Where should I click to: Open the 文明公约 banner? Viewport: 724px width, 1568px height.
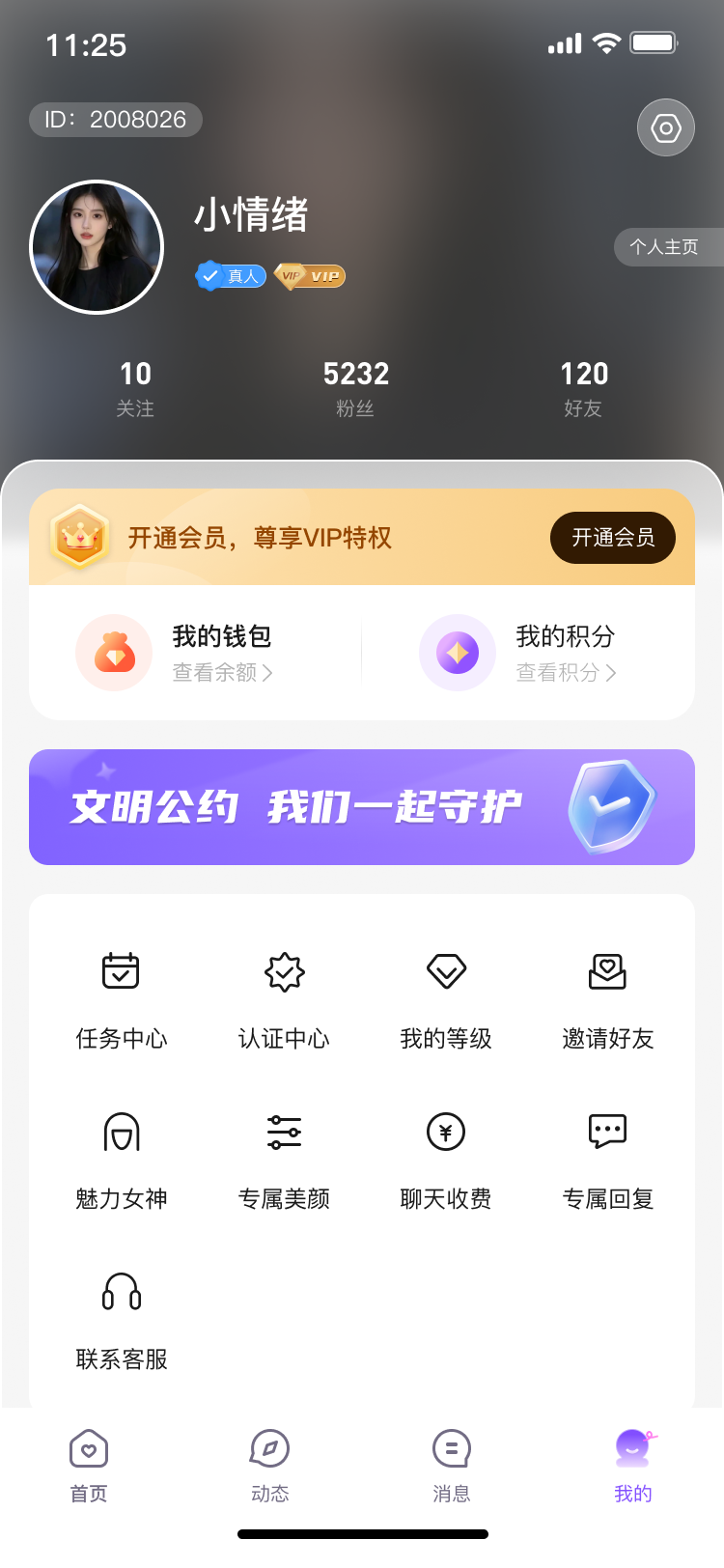click(x=362, y=807)
